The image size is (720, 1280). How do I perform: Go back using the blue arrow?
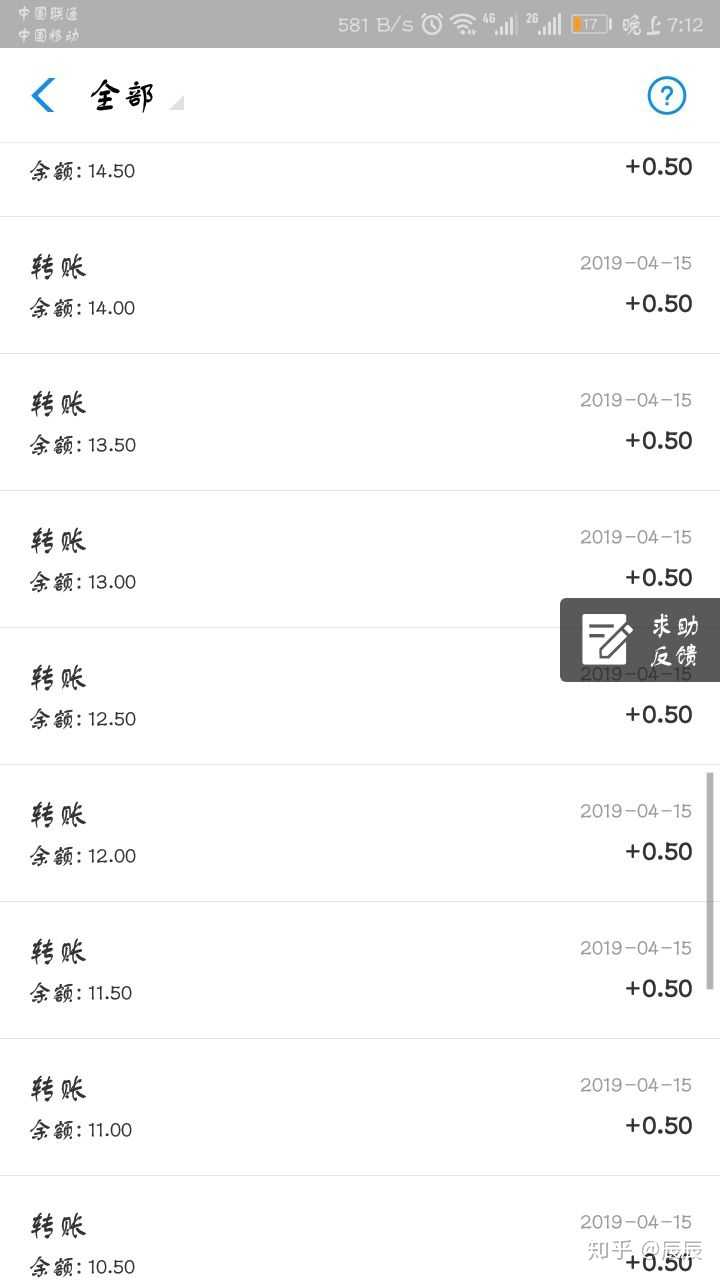pos(43,96)
